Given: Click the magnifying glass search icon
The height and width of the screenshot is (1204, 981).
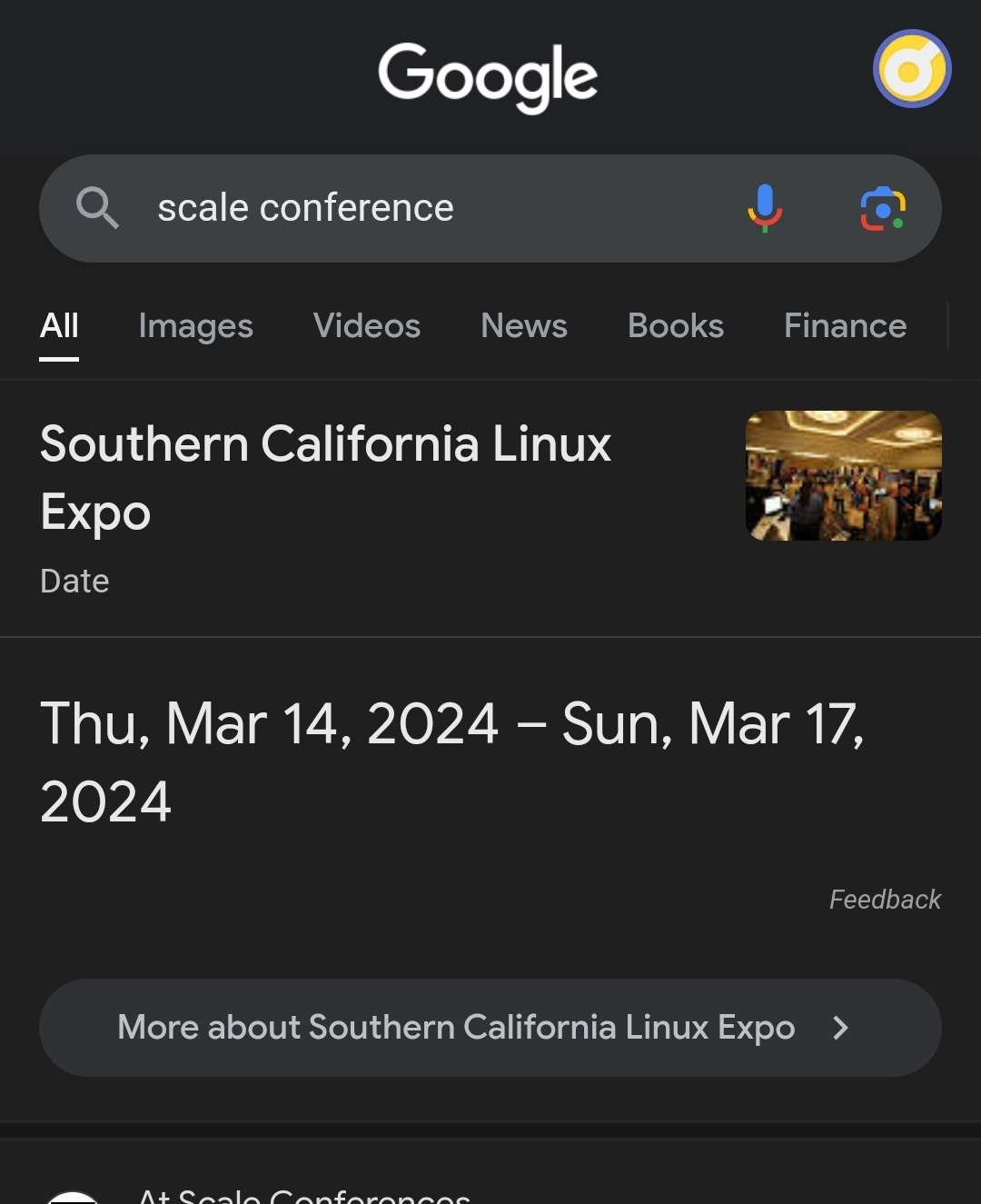Looking at the screenshot, I should (98, 209).
